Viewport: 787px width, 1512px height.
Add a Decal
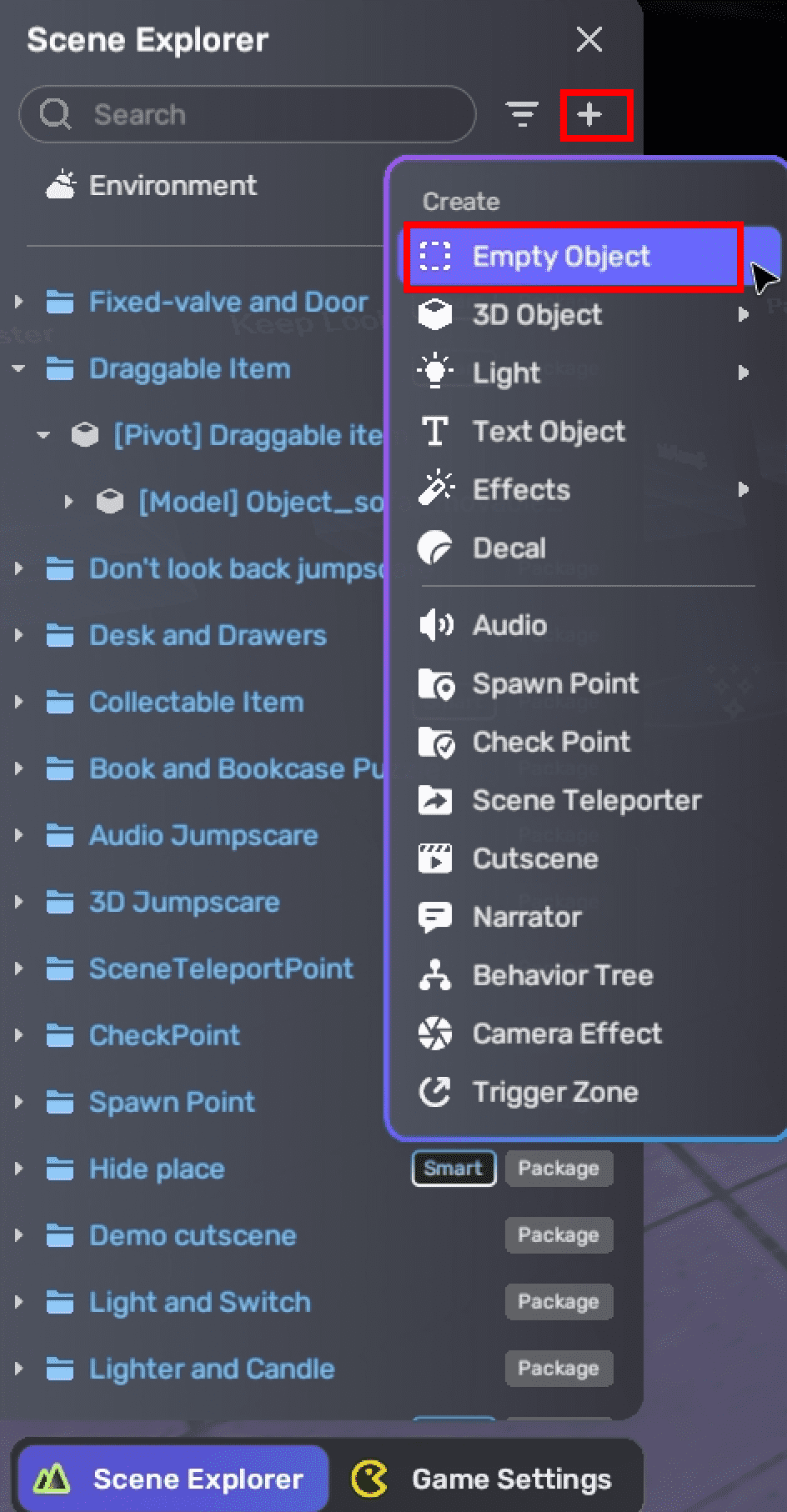point(509,548)
